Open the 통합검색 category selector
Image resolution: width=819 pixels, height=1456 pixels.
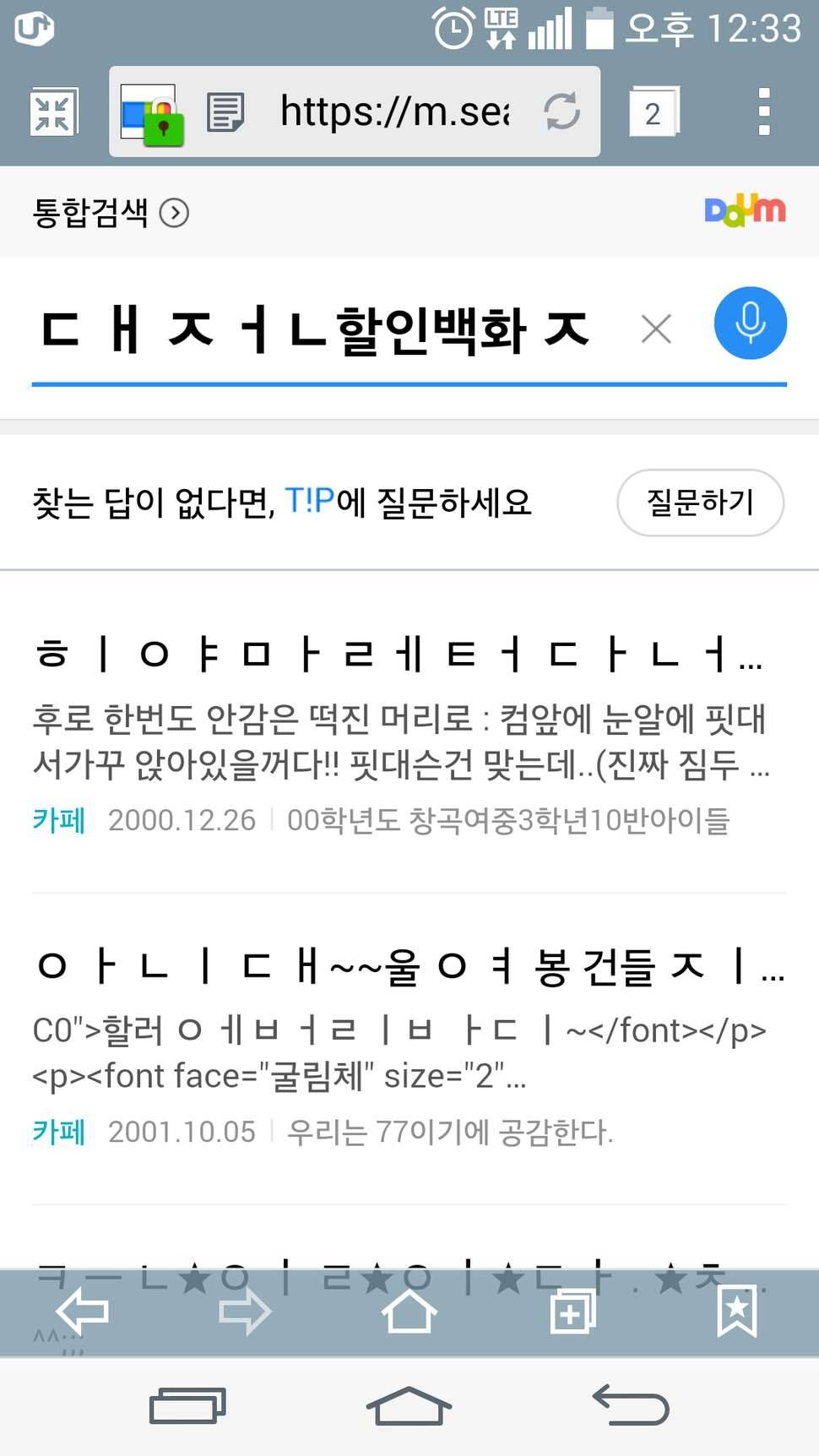(x=110, y=213)
